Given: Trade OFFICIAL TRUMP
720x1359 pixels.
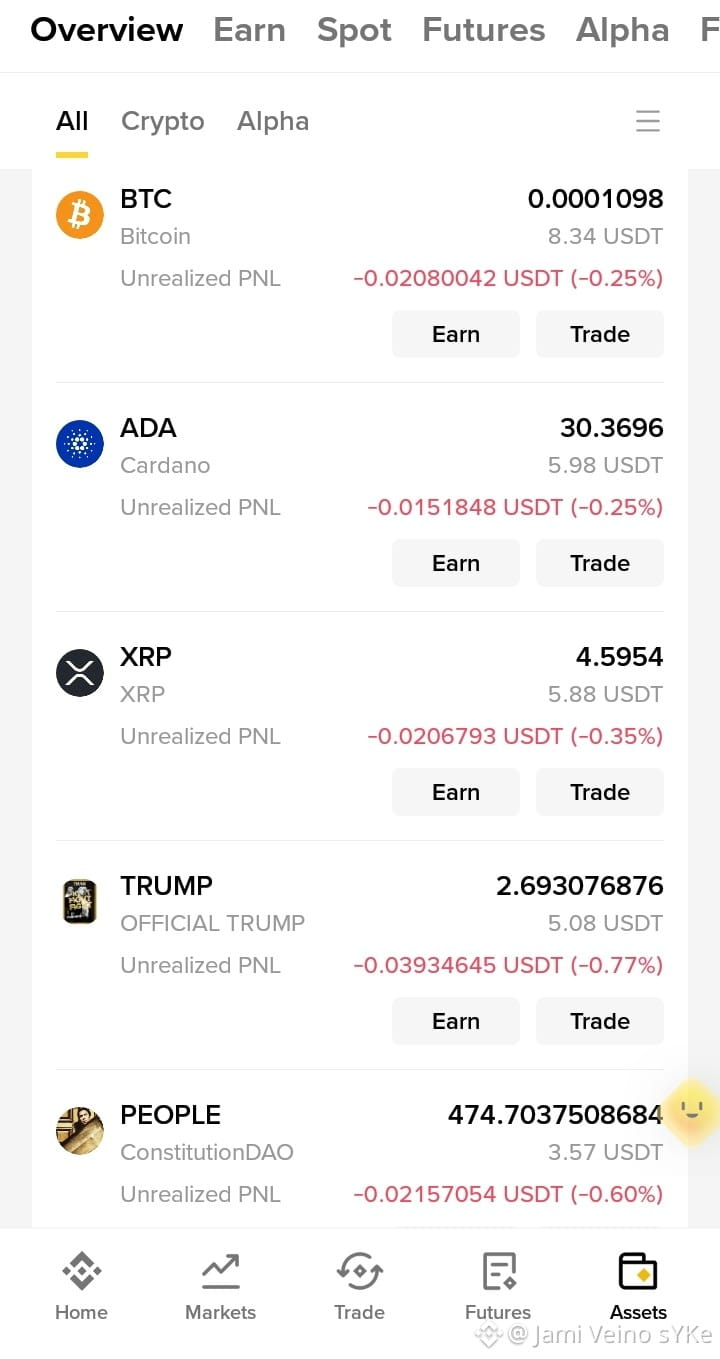Looking at the screenshot, I should tap(600, 1021).
